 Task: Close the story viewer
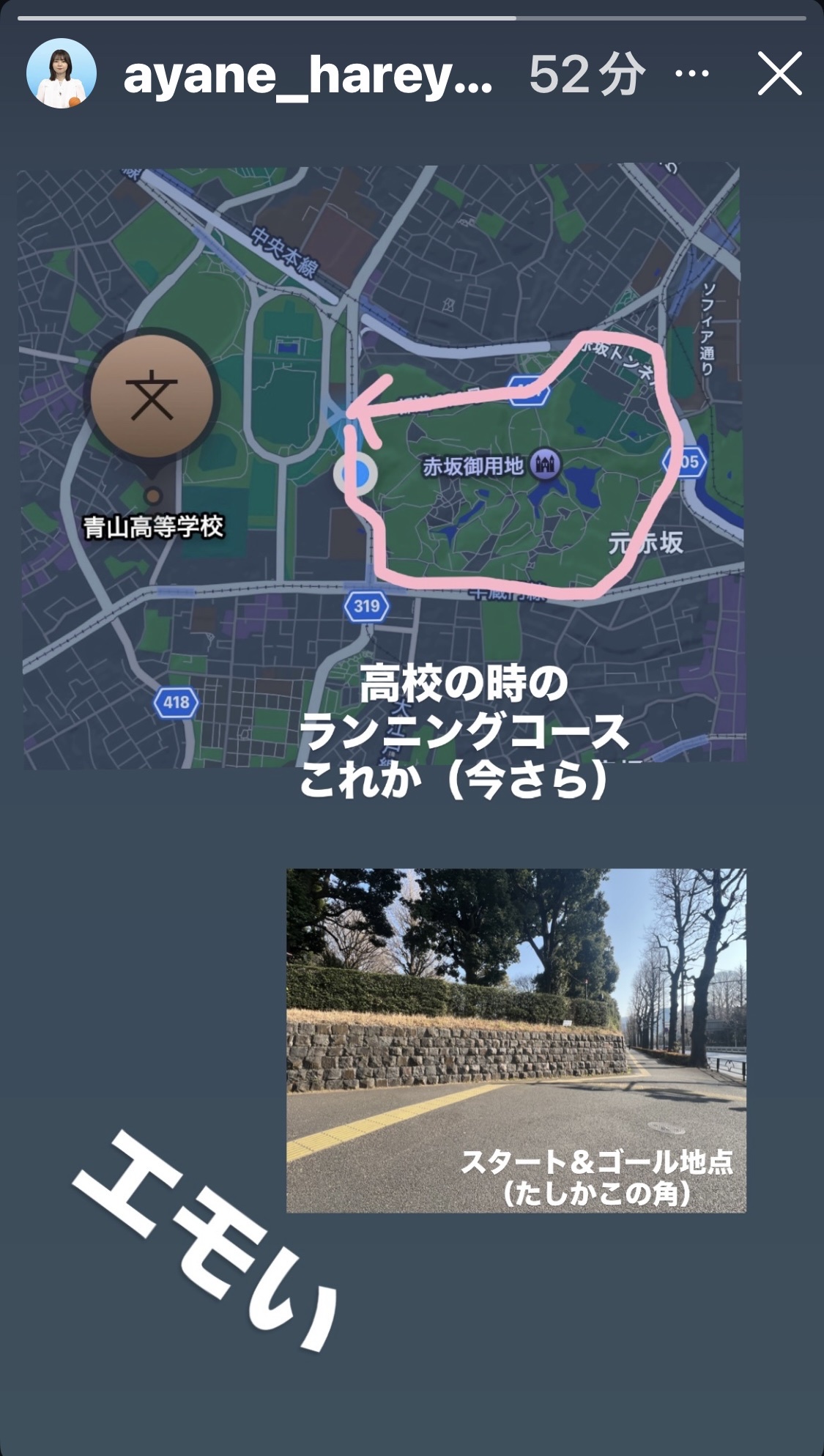point(779,73)
